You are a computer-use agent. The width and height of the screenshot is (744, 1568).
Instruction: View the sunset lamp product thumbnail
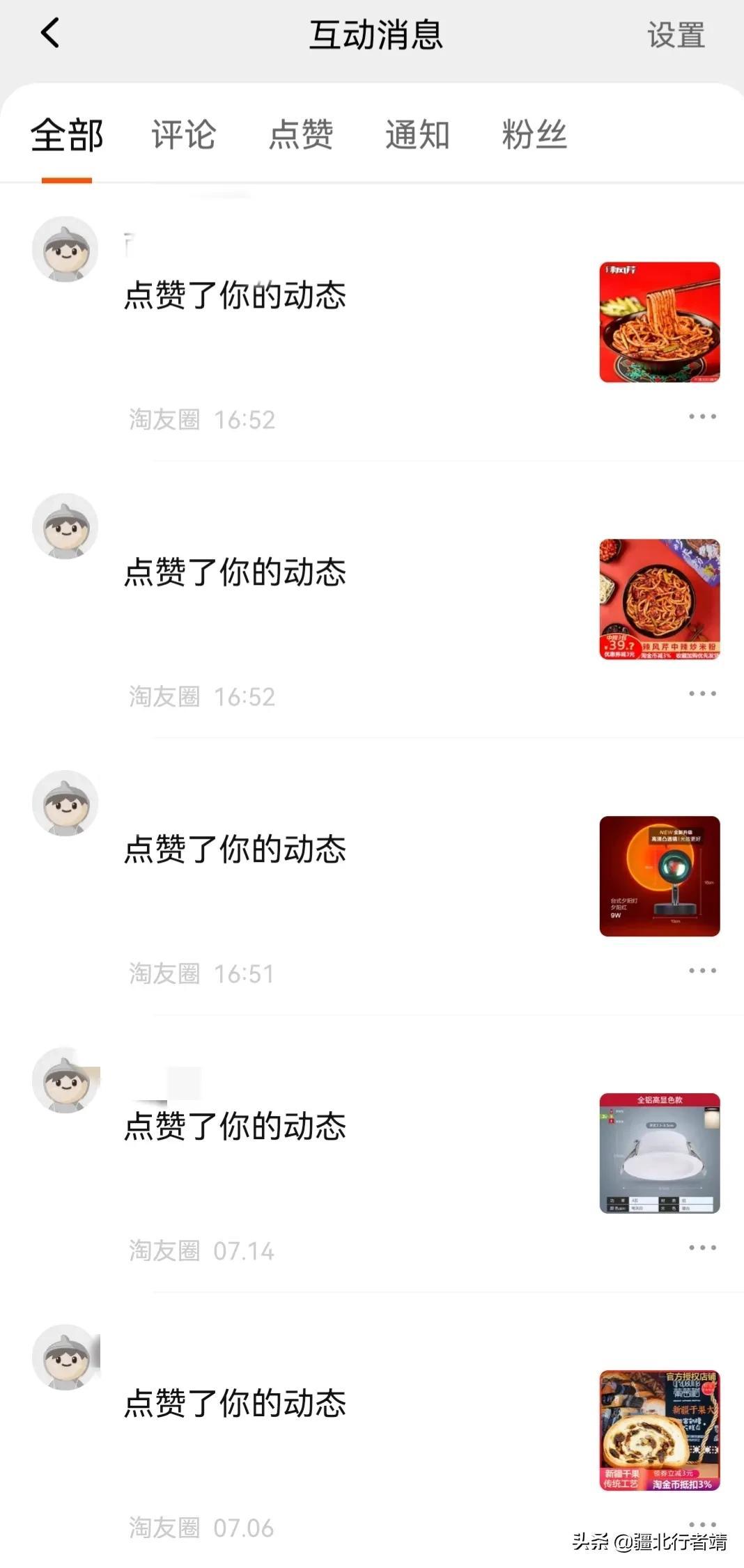tap(659, 877)
